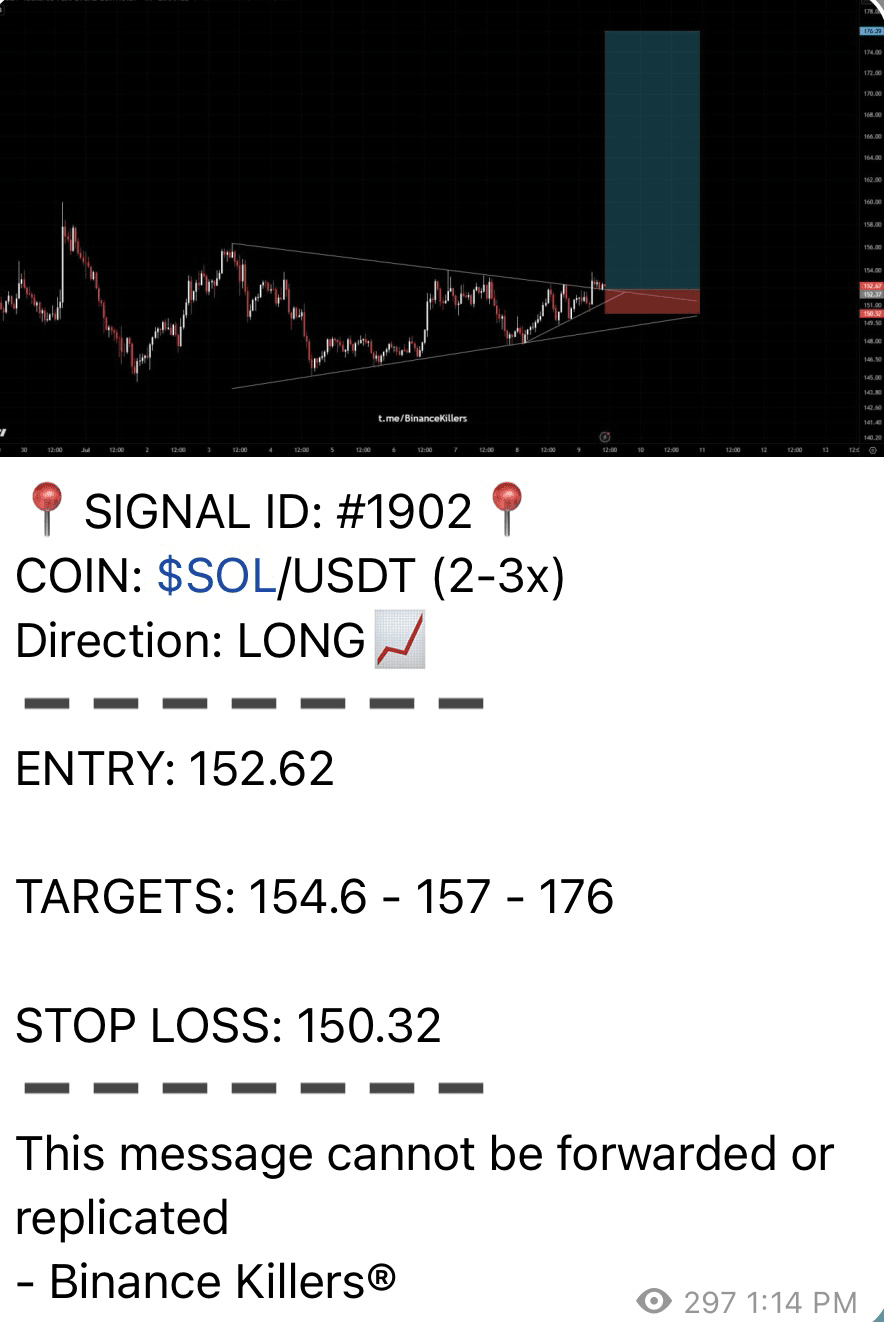Tap the $SOL cashtag link
The height and width of the screenshot is (1322, 884).
(x=216, y=577)
